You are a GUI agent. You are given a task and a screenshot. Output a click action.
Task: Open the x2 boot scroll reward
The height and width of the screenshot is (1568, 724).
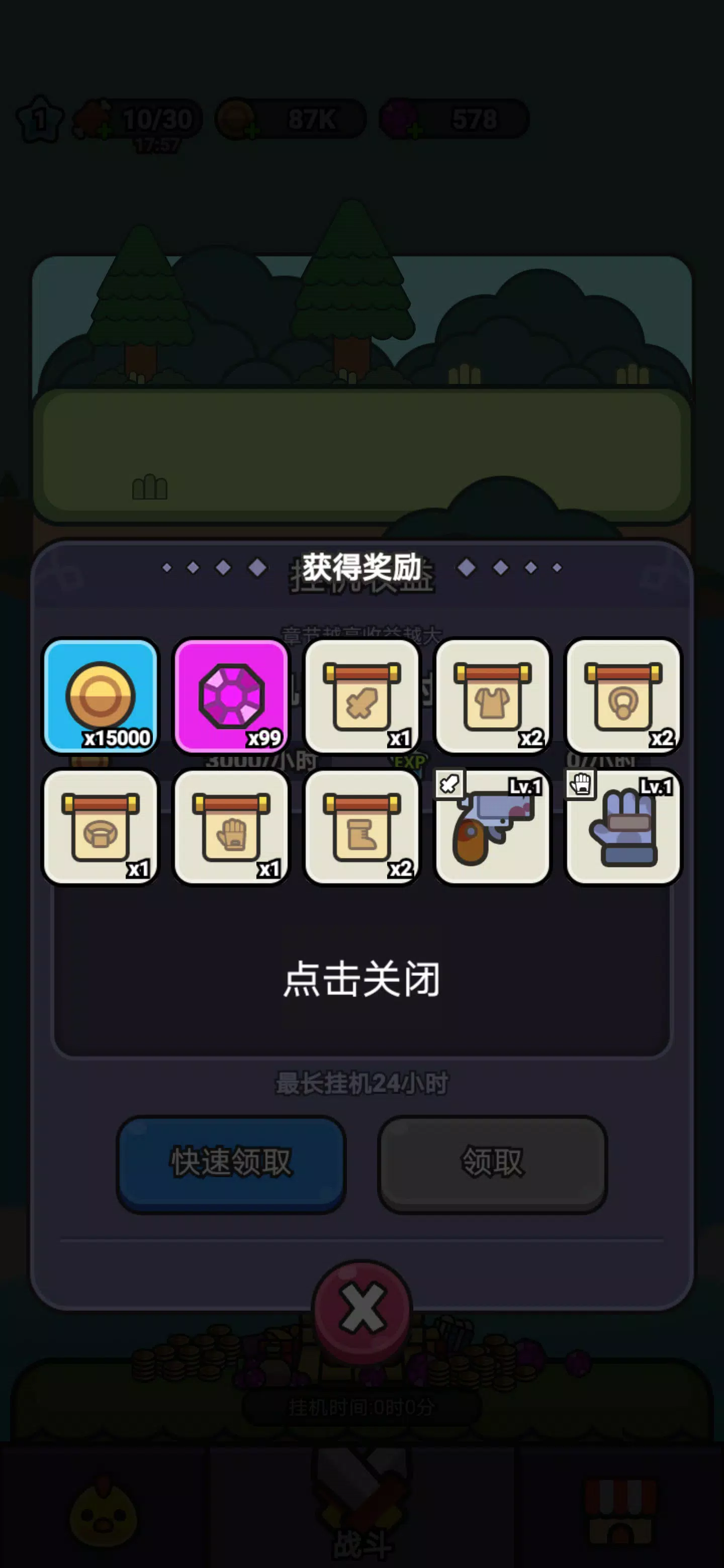click(x=361, y=827)
